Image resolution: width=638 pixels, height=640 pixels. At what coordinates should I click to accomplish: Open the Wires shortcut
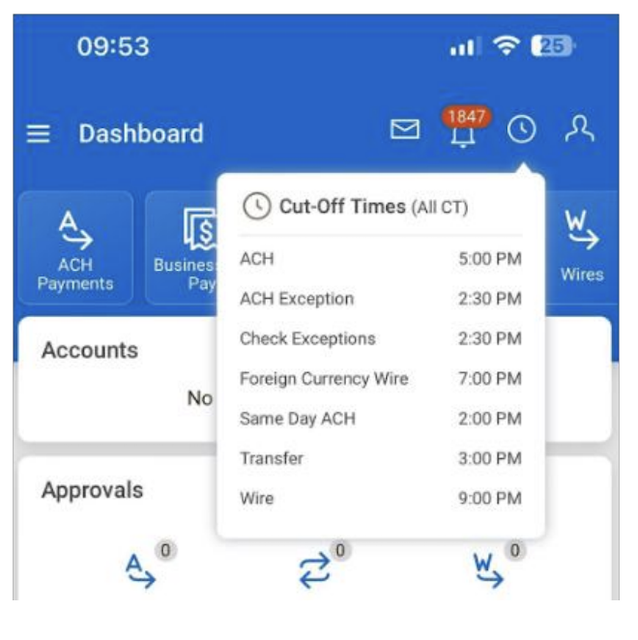click(581, 247)
